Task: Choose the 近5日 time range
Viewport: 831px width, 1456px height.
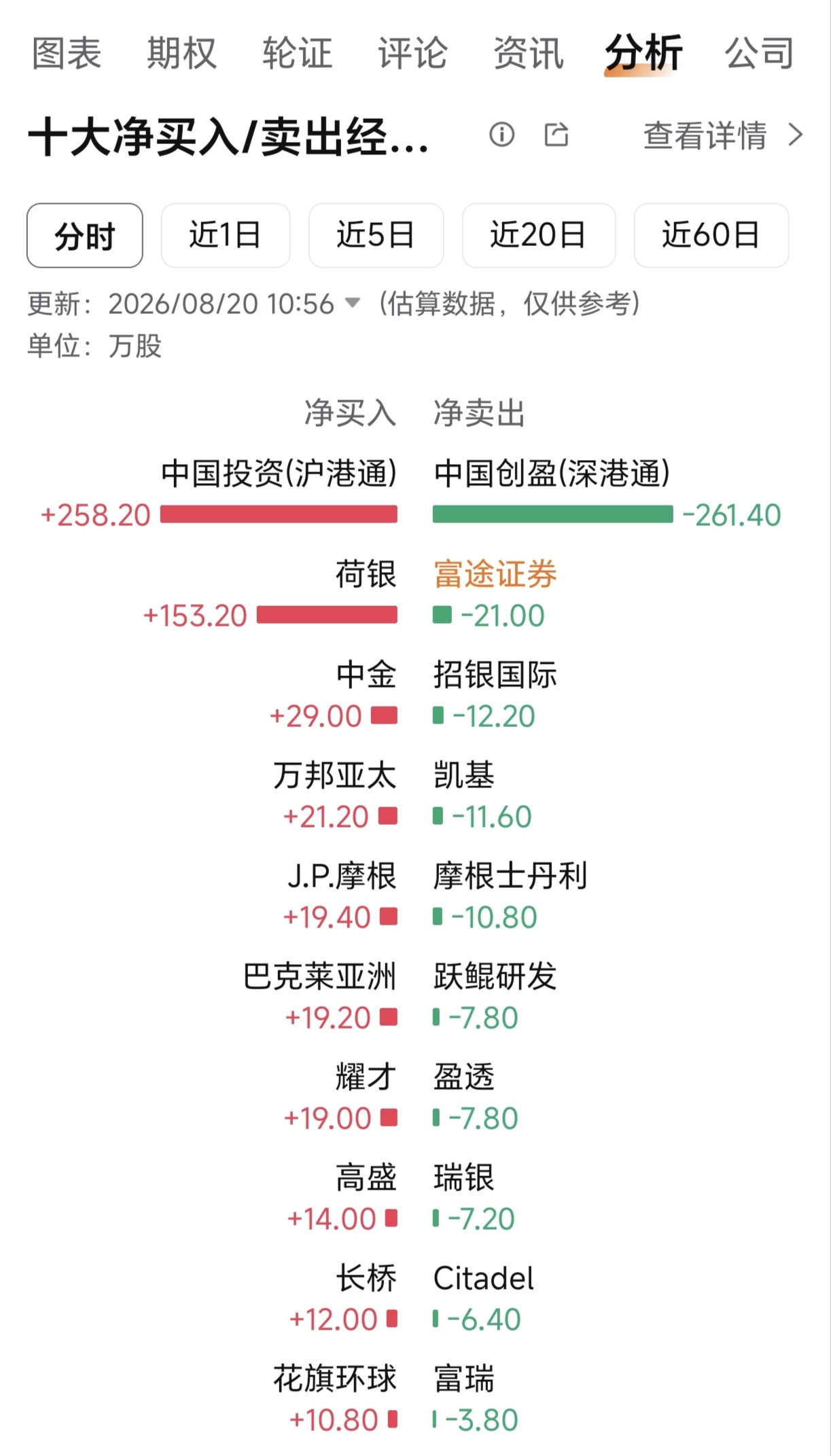Action: click(x=376, y=236)
